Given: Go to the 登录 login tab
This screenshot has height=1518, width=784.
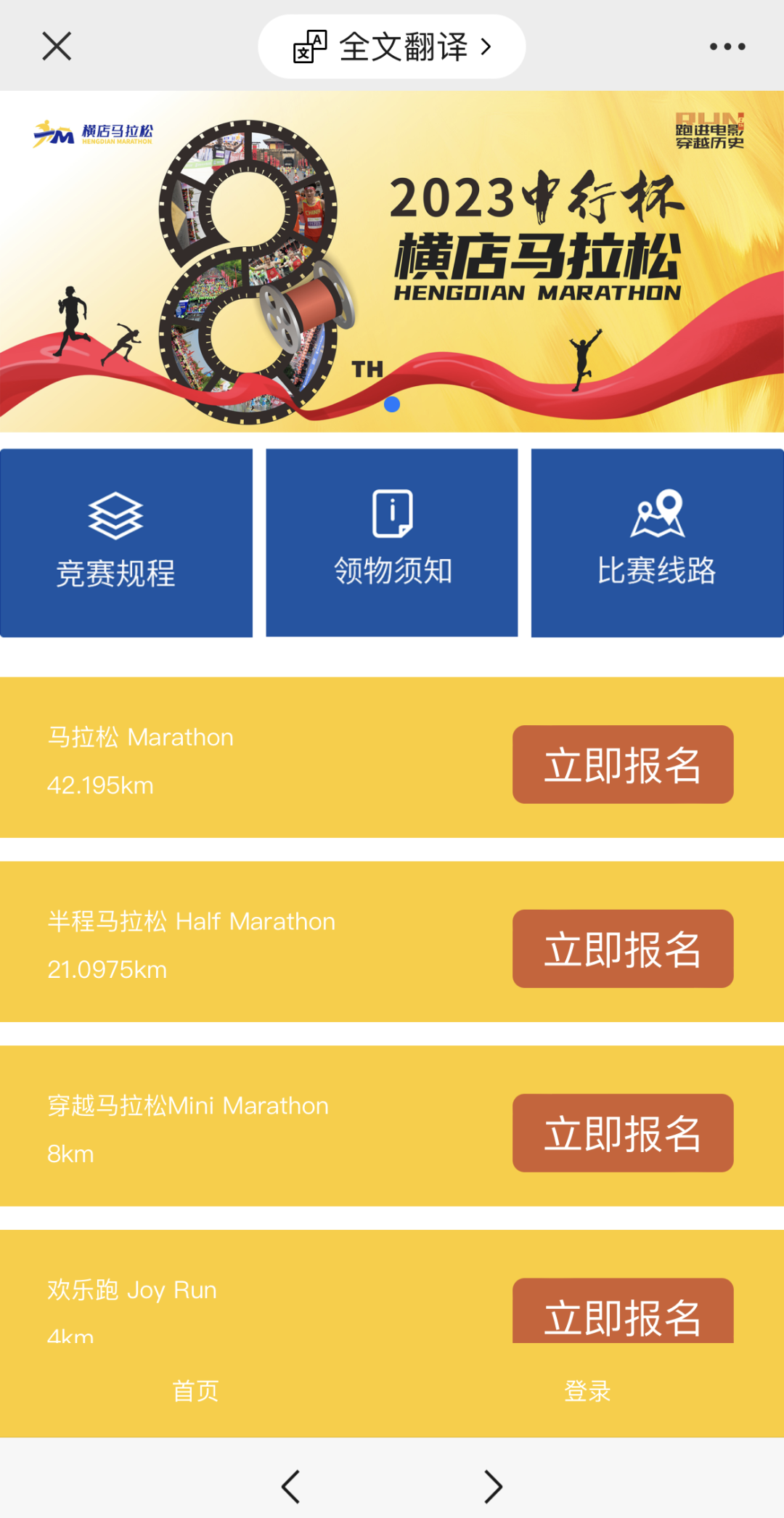Looking at the screenshot, I should click(587, 1391).
